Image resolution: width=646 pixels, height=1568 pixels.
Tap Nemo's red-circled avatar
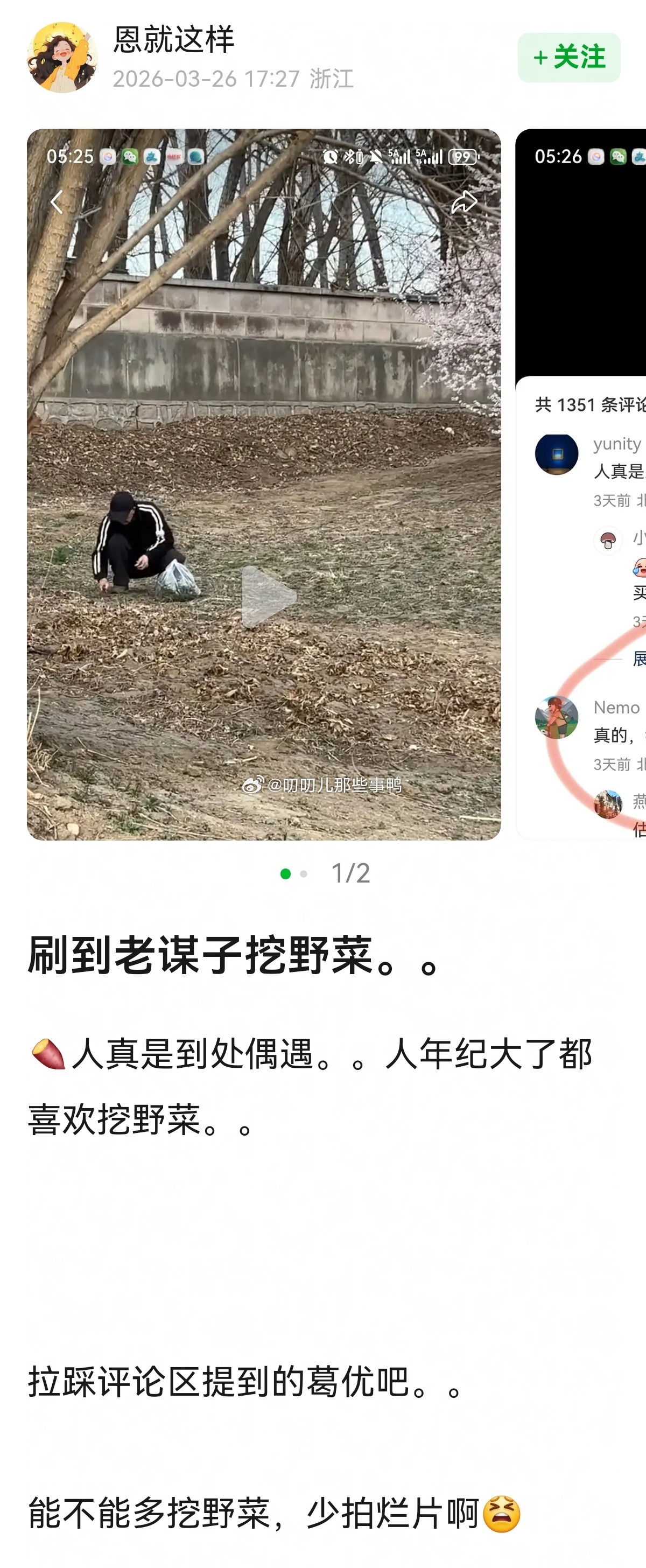[556, 717]
